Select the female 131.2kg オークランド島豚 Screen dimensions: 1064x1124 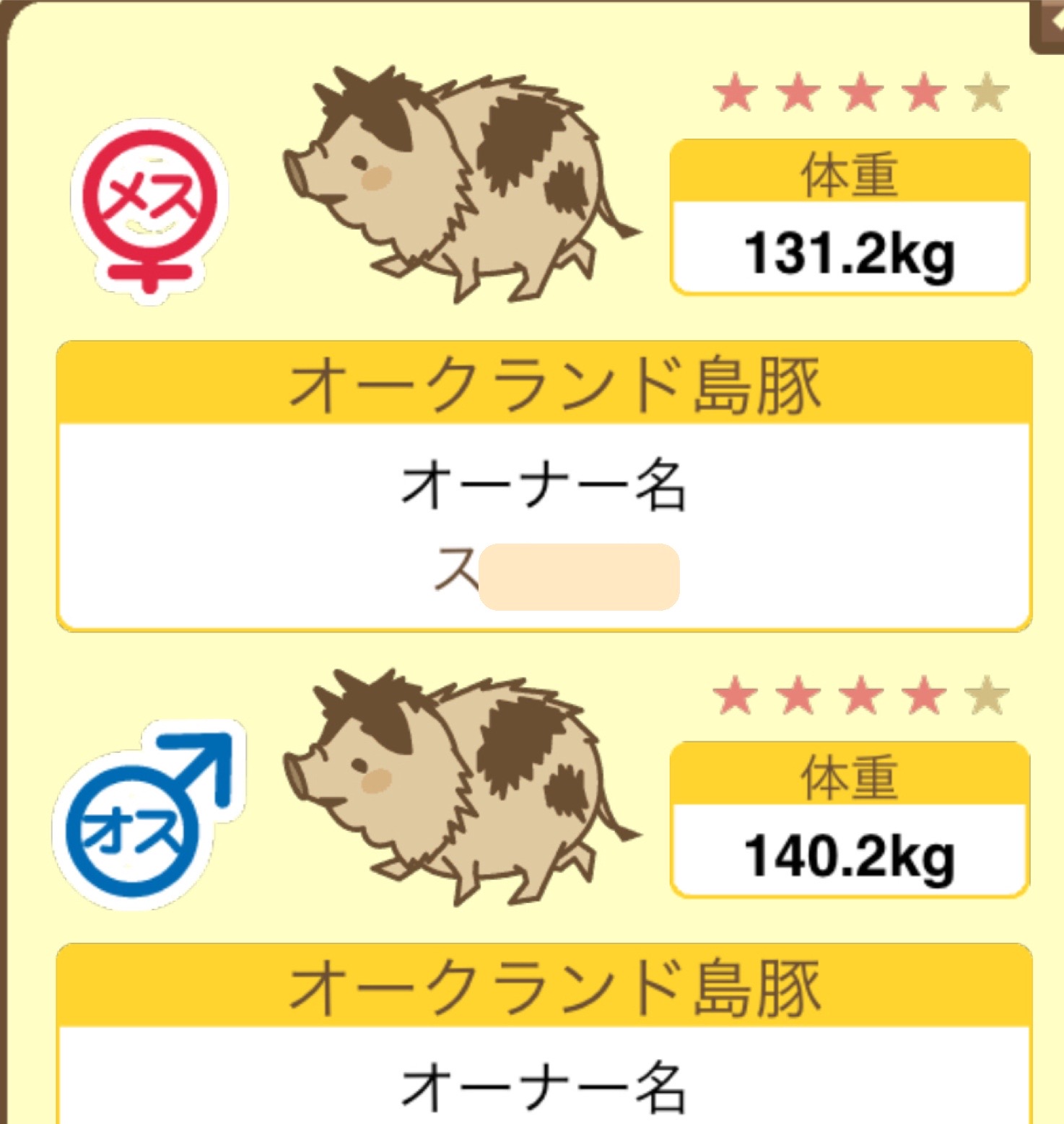tap(462, 184)
